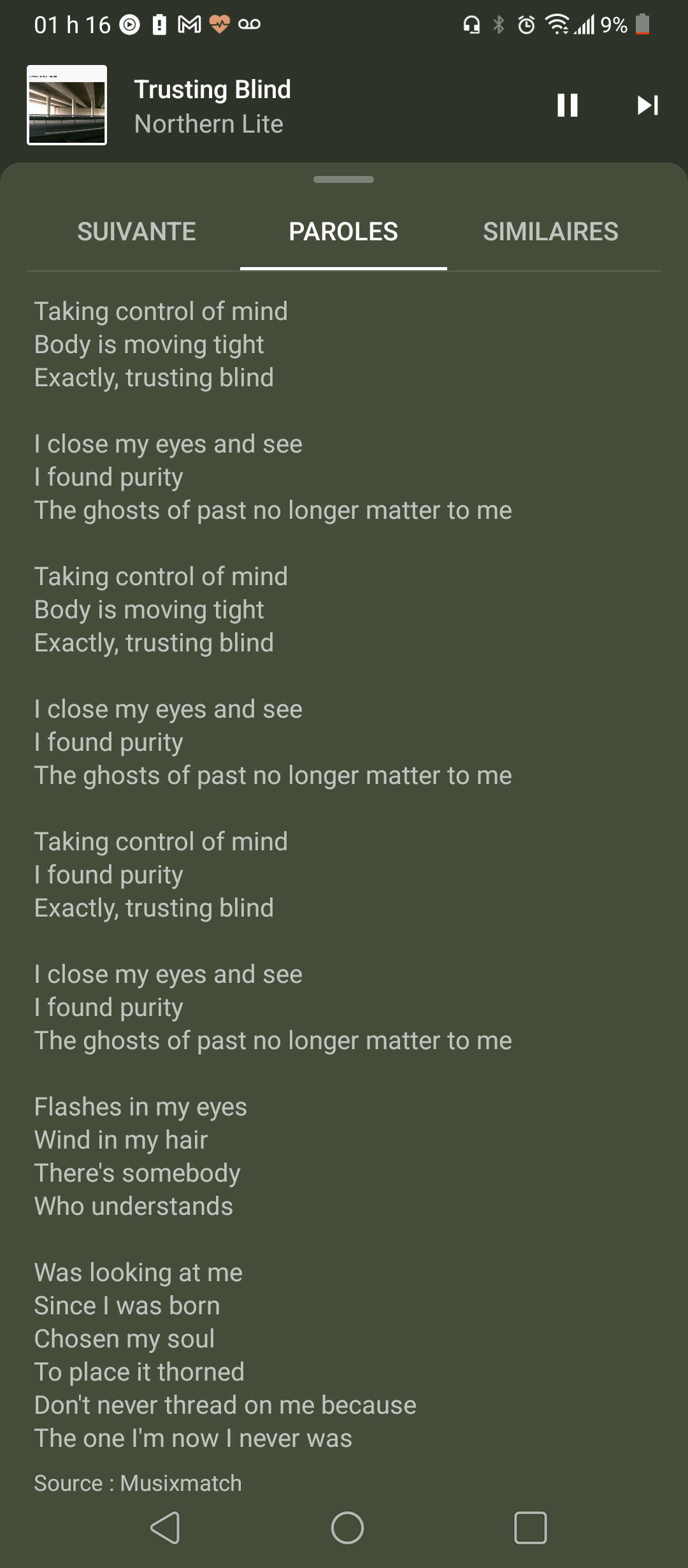
Task: Skip to the next track
Action: click(647, 105)
